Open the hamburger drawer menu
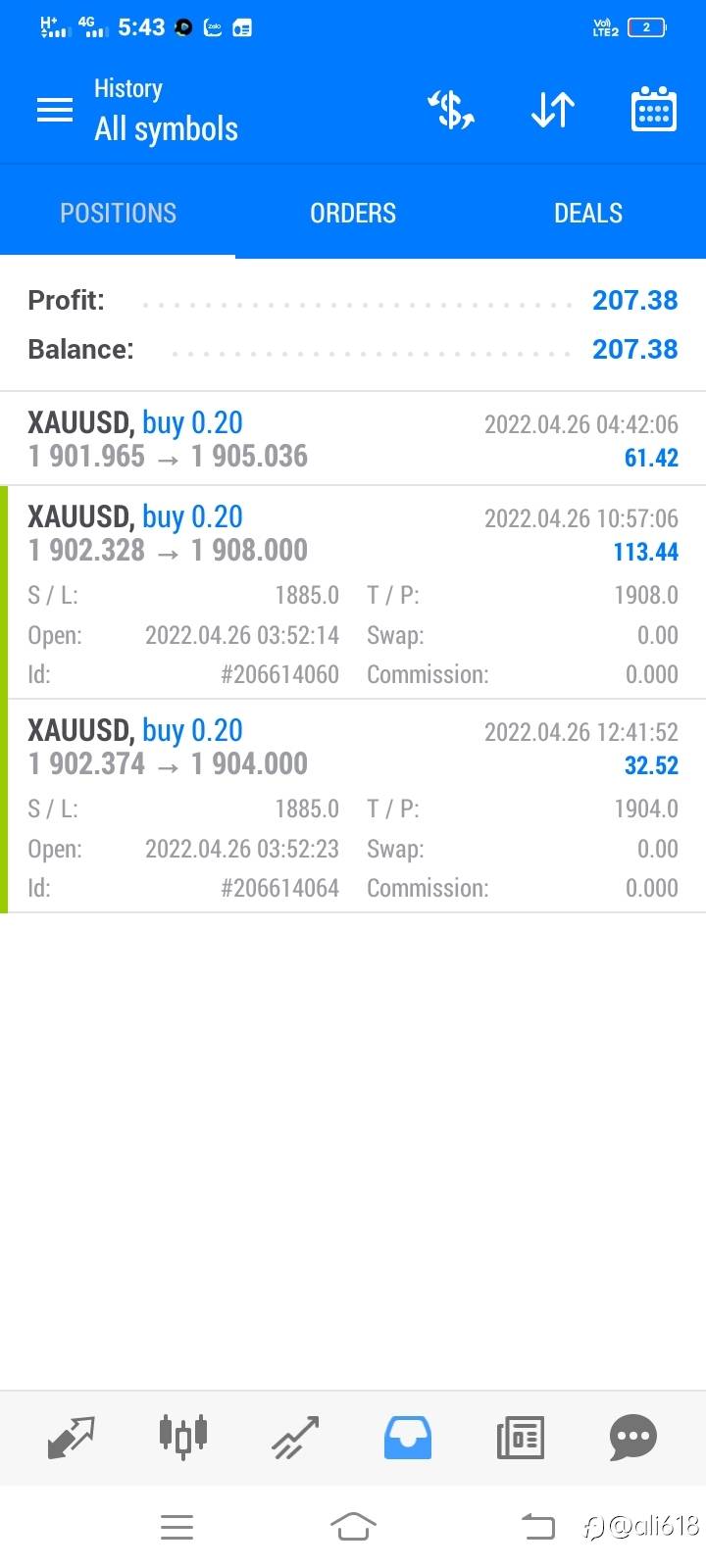Screen dimensions: 706x1568 pos(55,110)
